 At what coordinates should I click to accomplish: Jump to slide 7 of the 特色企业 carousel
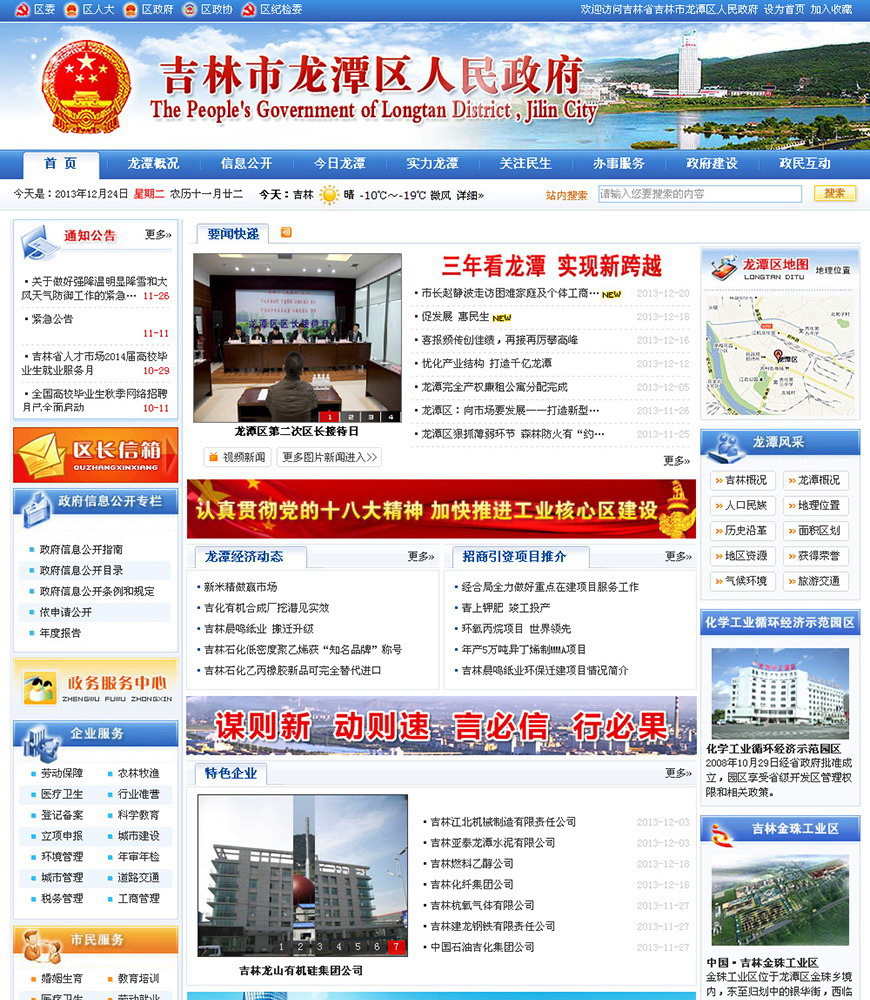click(x=396, y=946)
